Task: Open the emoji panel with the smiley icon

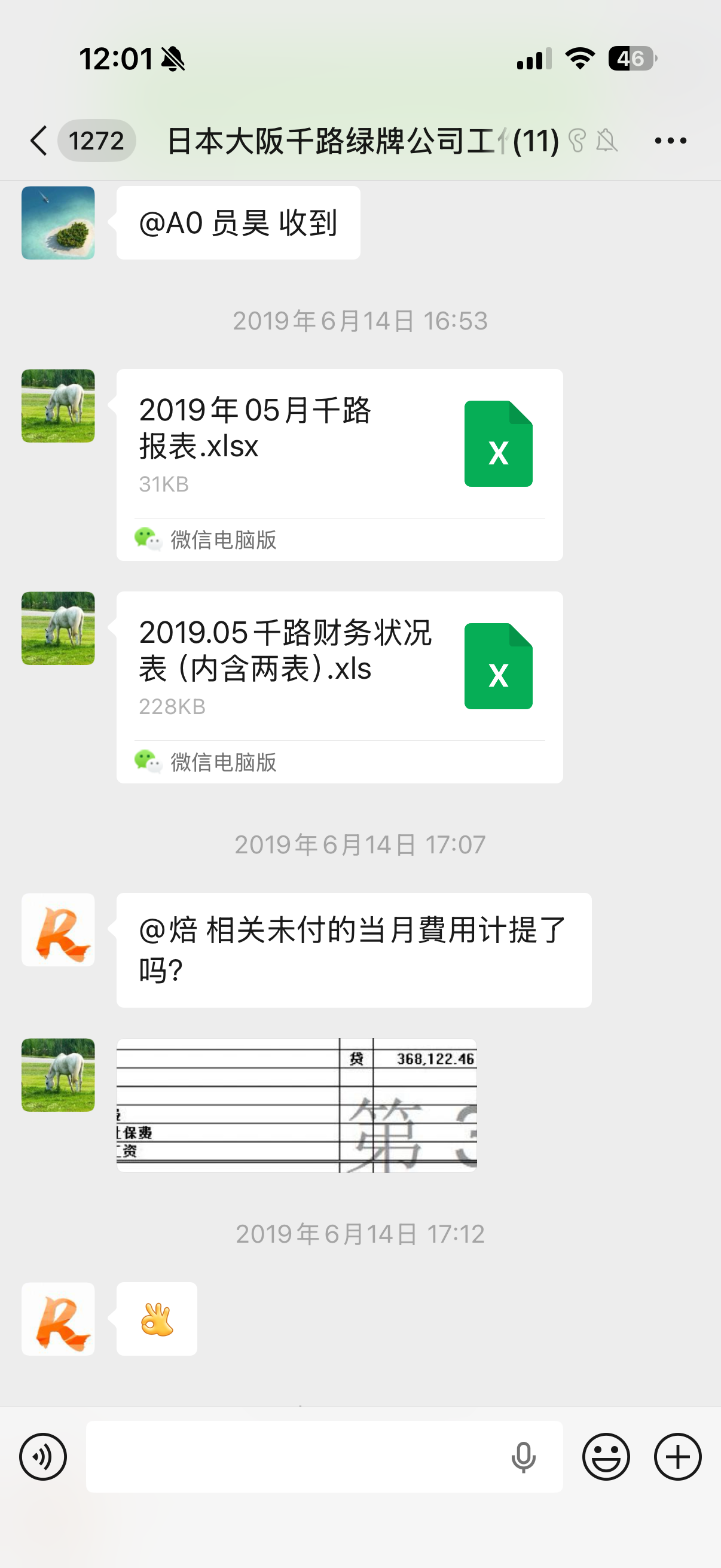Action: click(x=607, y=1457)
